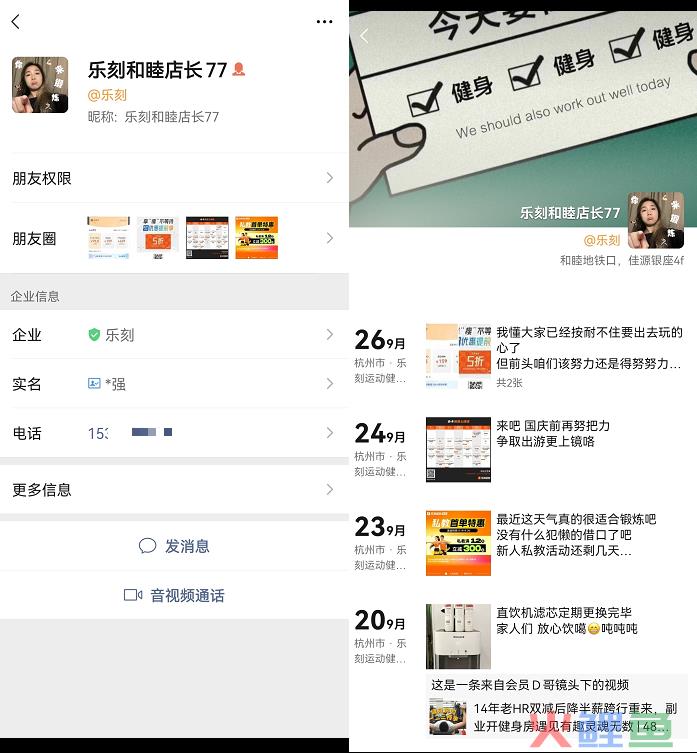Open the three-dot overflow menu
This screenshot has width=697, height=753.
[324, 21]
